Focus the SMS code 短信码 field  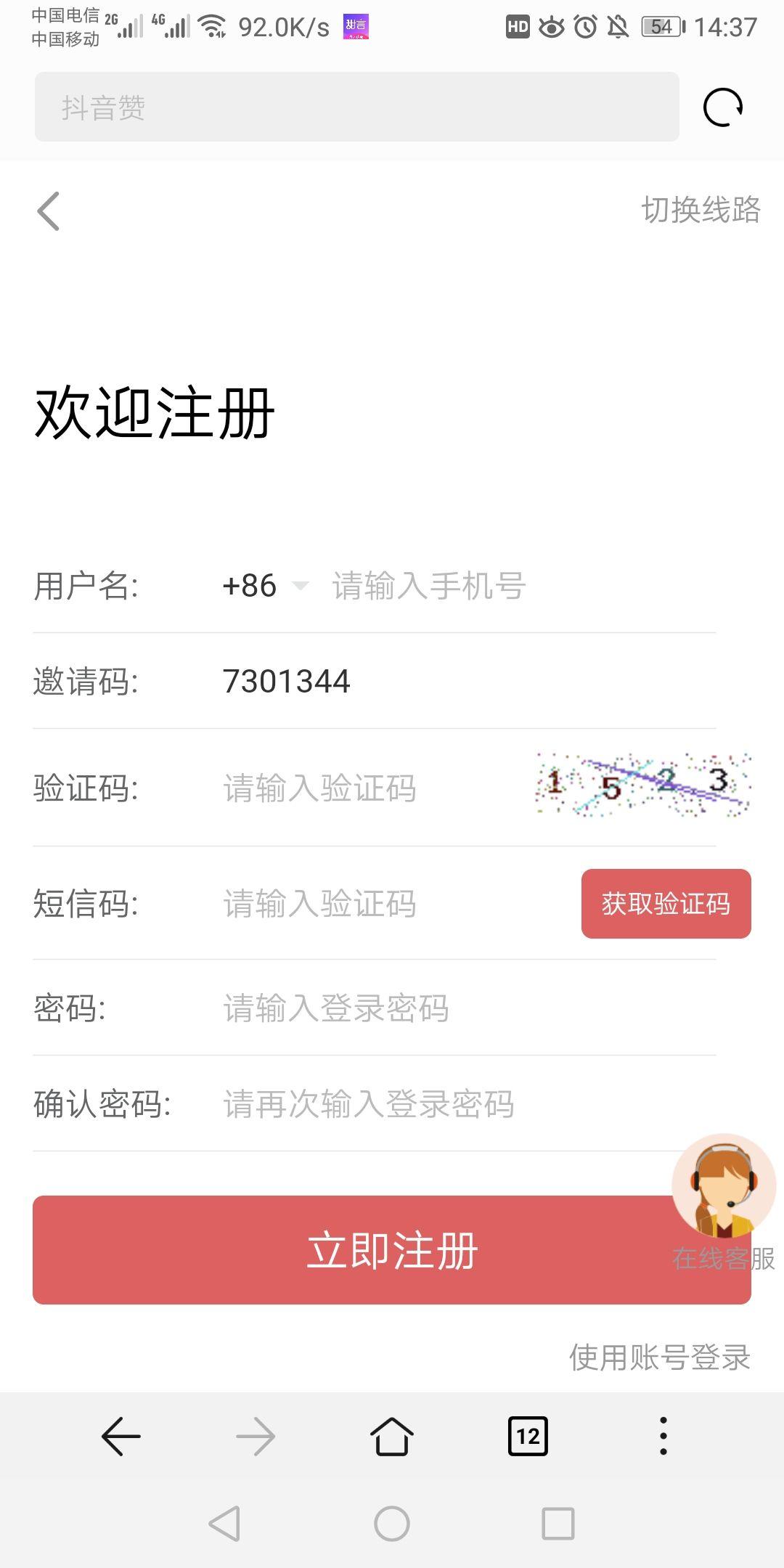pyautogui.click(x=396, y=904)
